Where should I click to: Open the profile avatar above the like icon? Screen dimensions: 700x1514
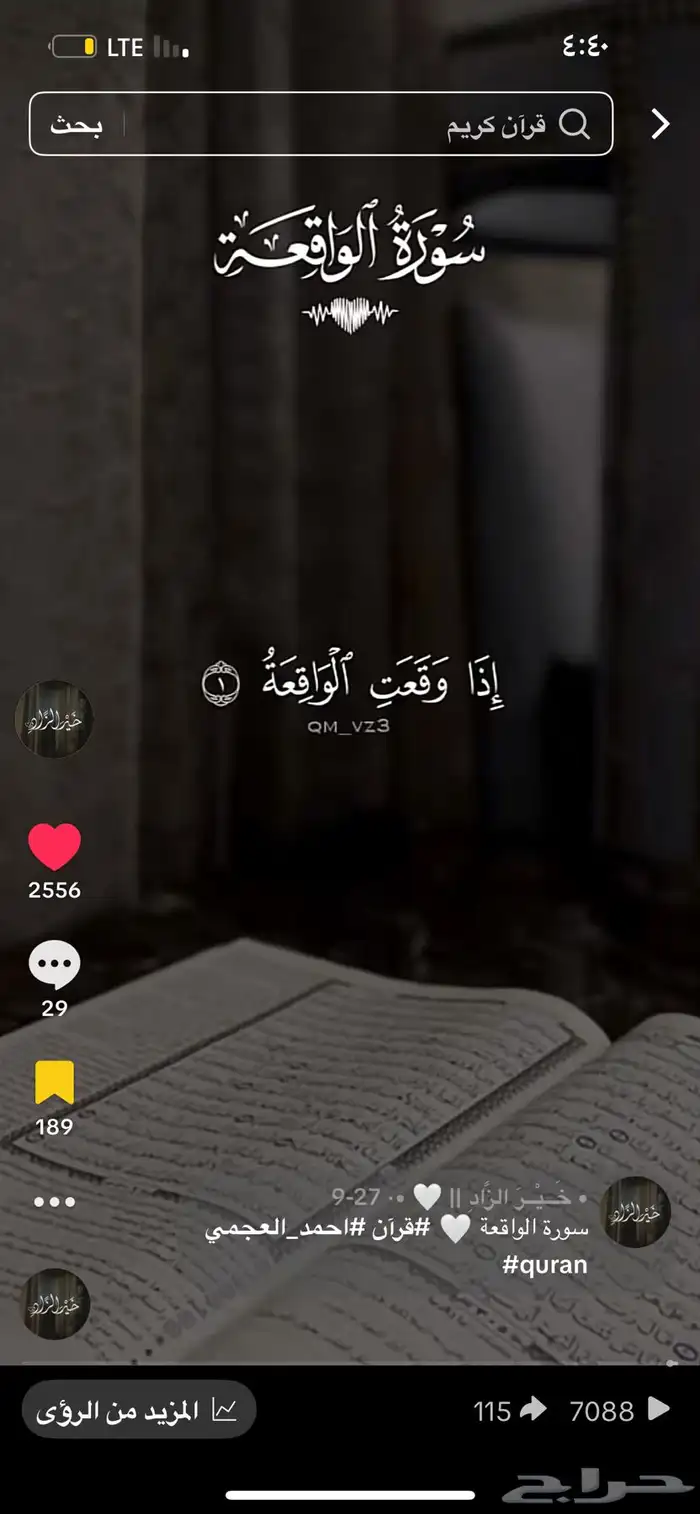click(54, 719)
